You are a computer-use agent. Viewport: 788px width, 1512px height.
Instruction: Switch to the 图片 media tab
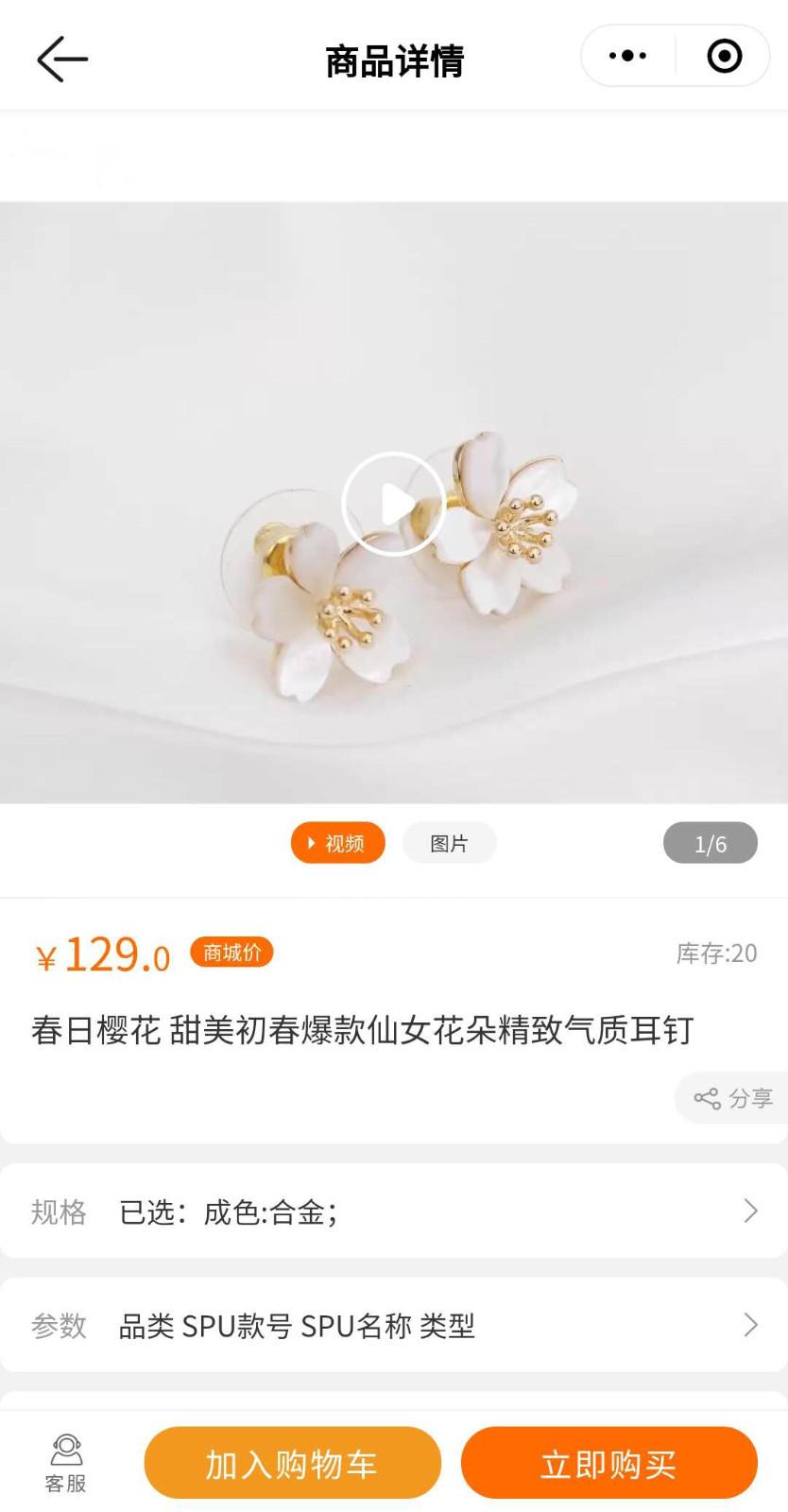pos(449,843)
